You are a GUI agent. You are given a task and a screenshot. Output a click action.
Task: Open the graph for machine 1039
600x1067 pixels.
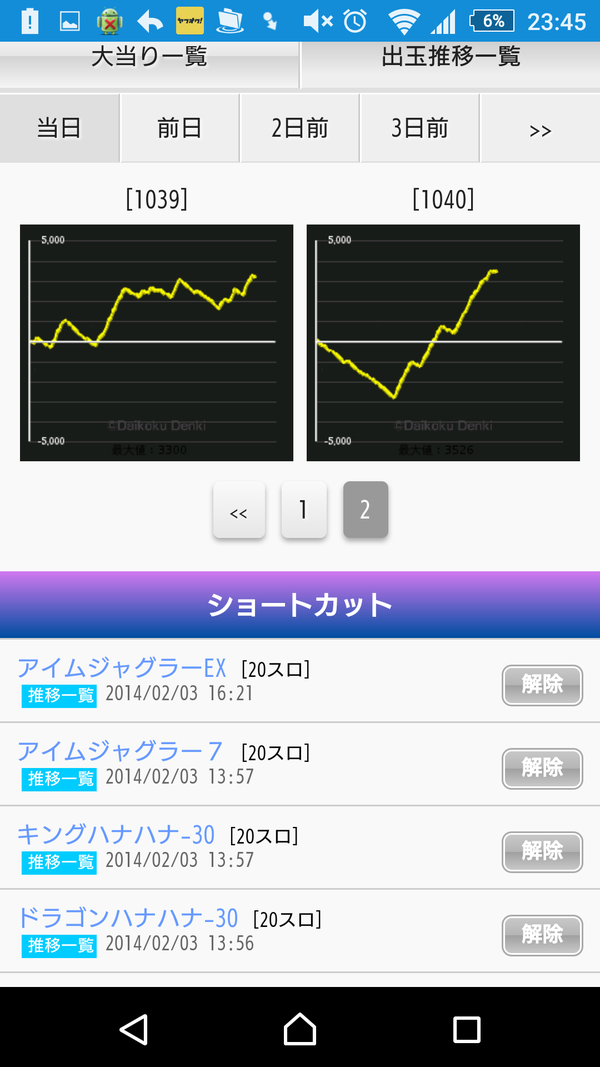coord(156,342)
